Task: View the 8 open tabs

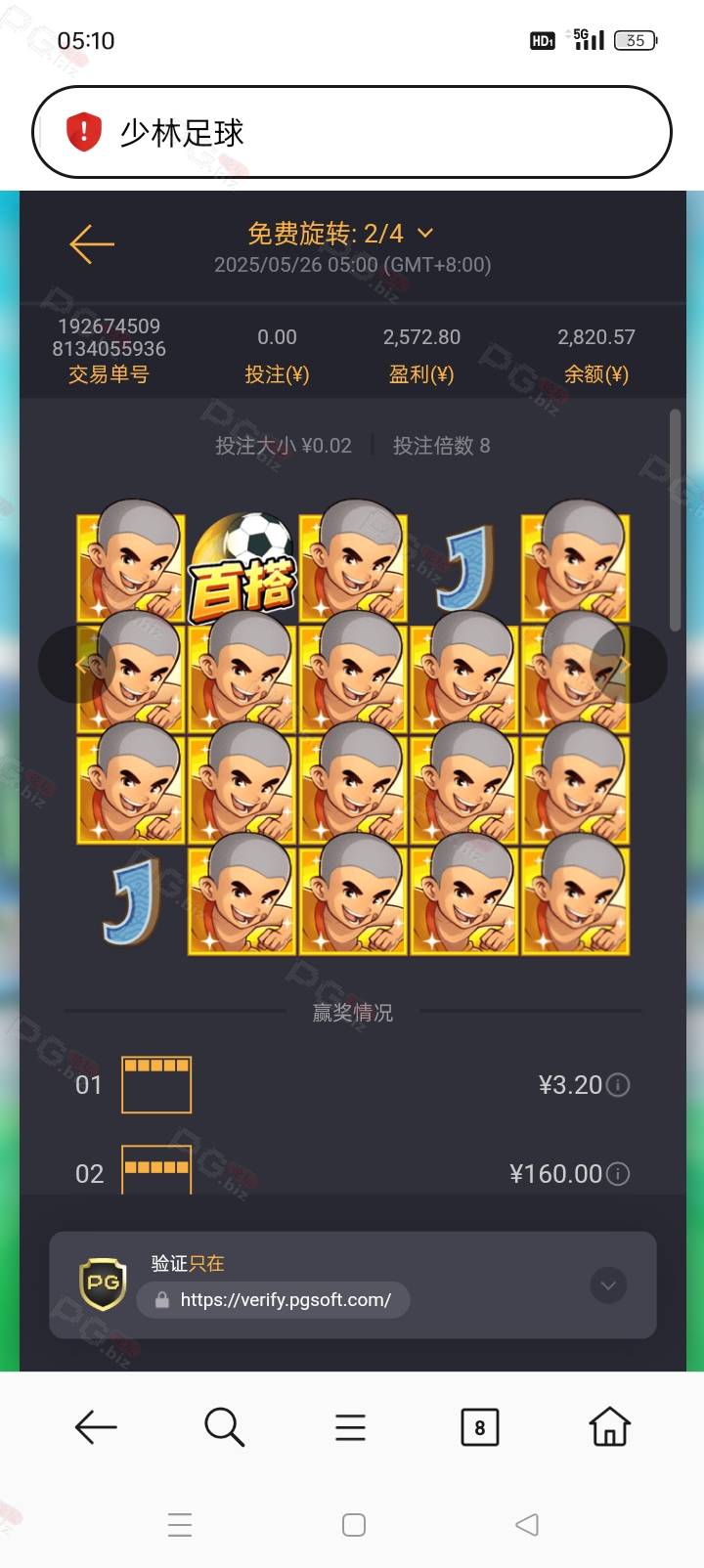Action: point(479,1427)
